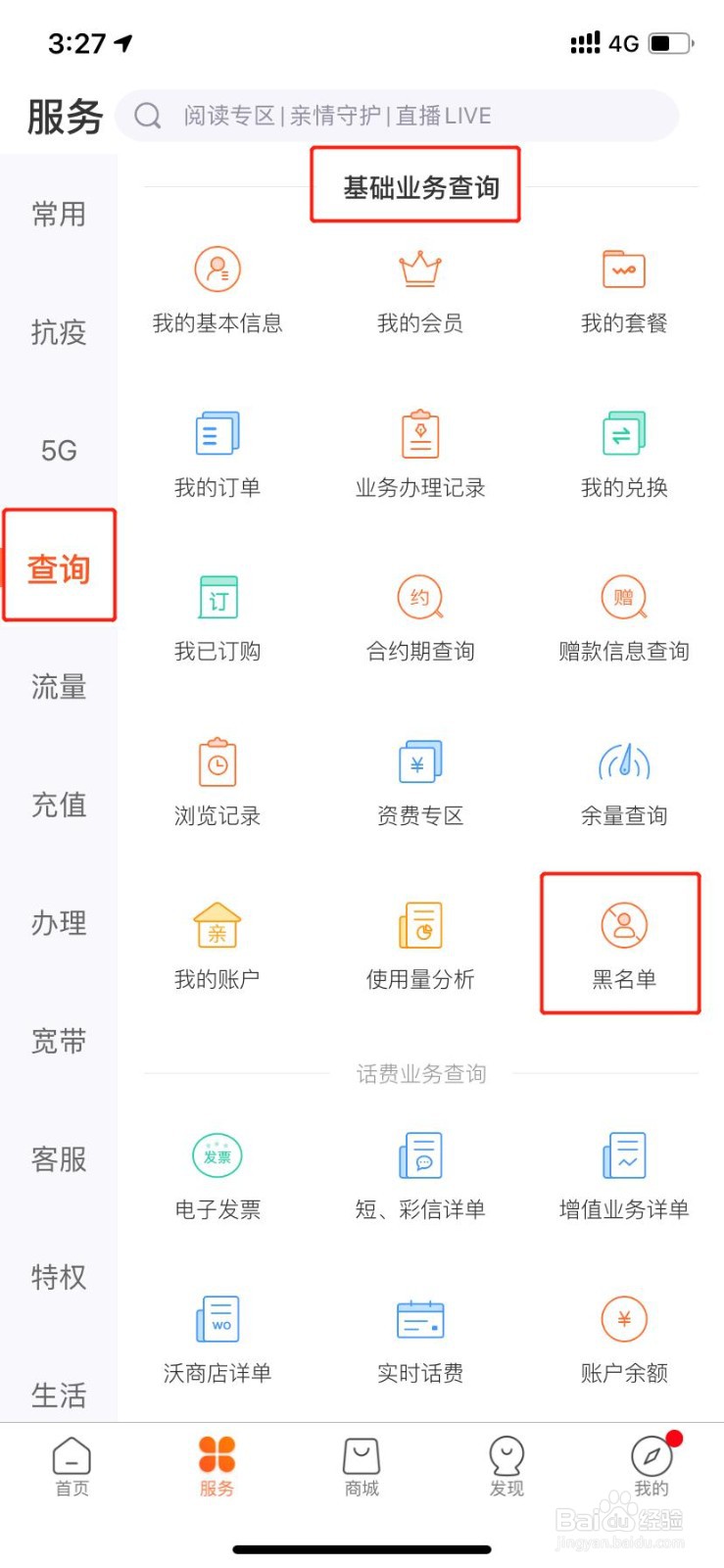Open 电子发票 electronic invoice service
This screenshot has height=1568, width=724.
[217, 1172]
